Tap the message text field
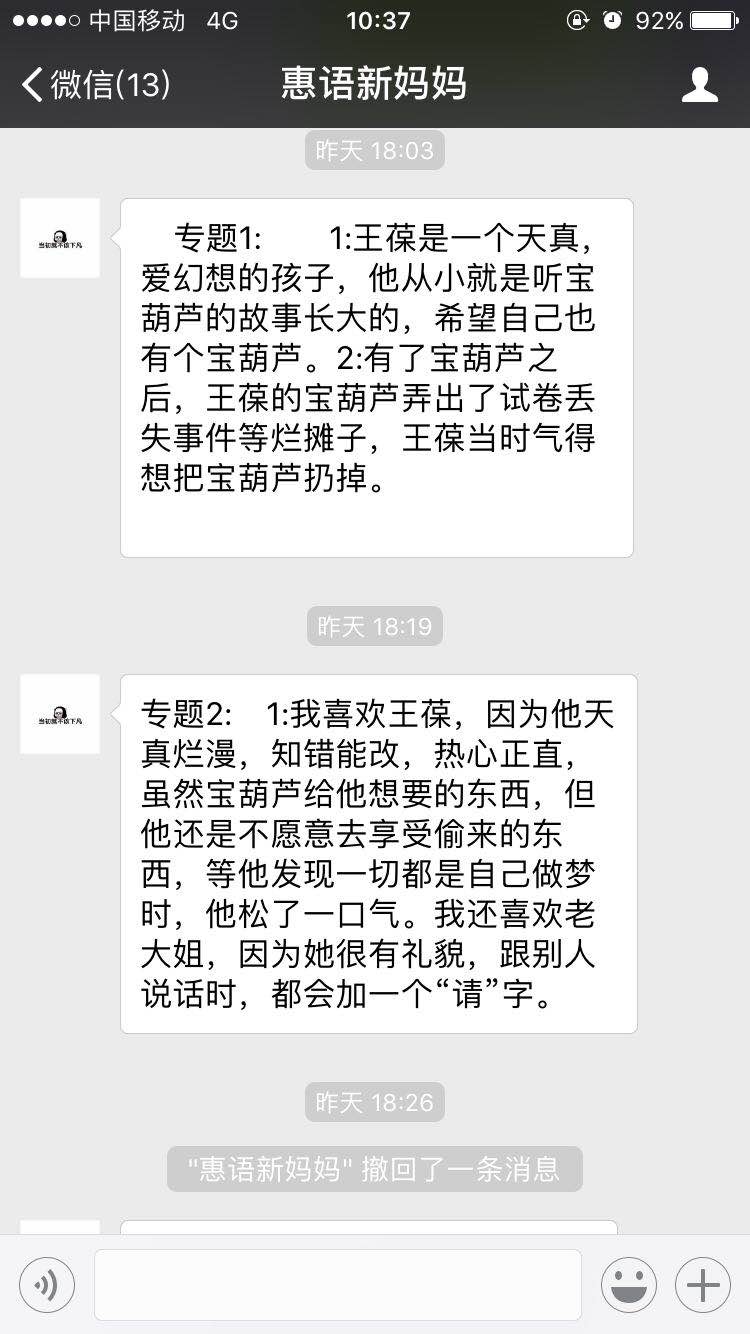Screen dimensions: 750x1334 (338, 1285)
